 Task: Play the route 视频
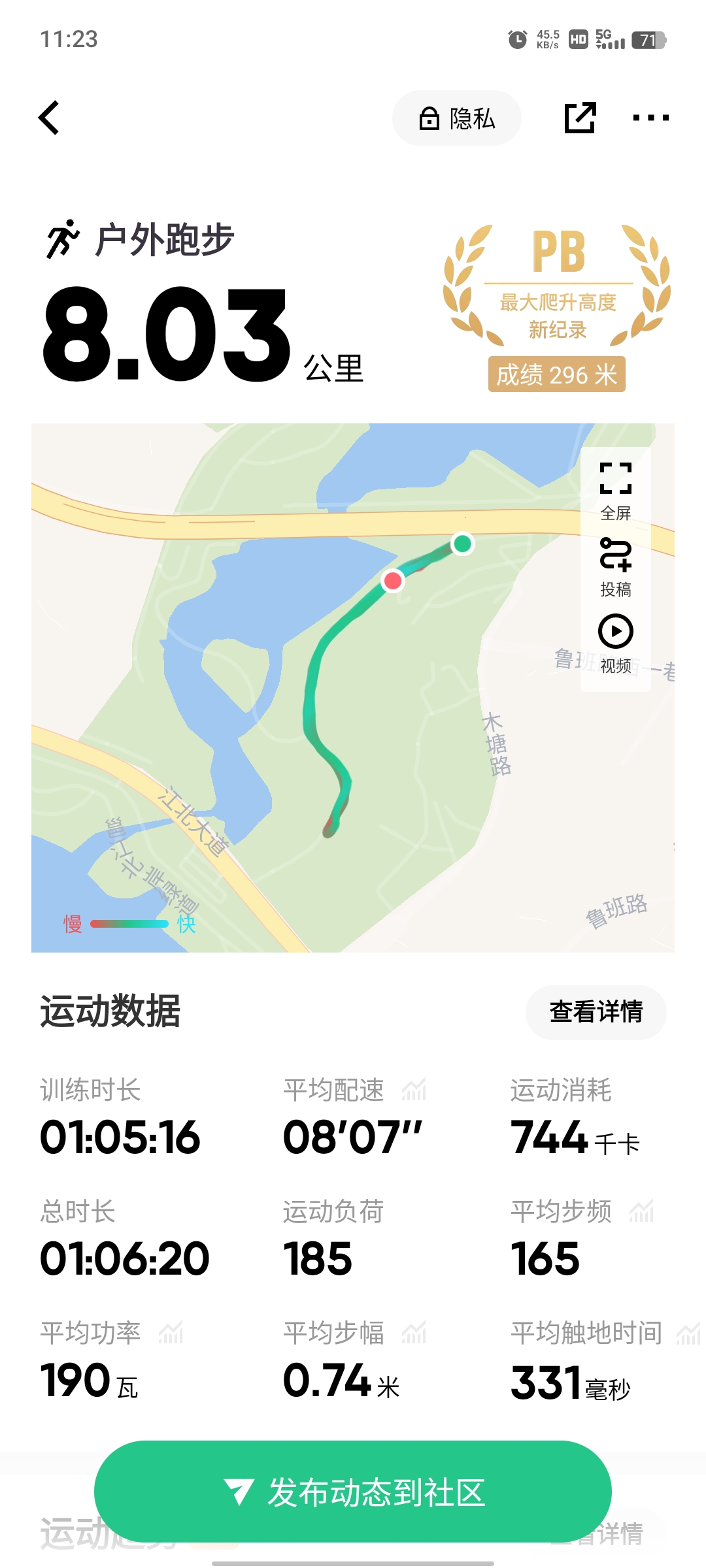tap(615, 643)
